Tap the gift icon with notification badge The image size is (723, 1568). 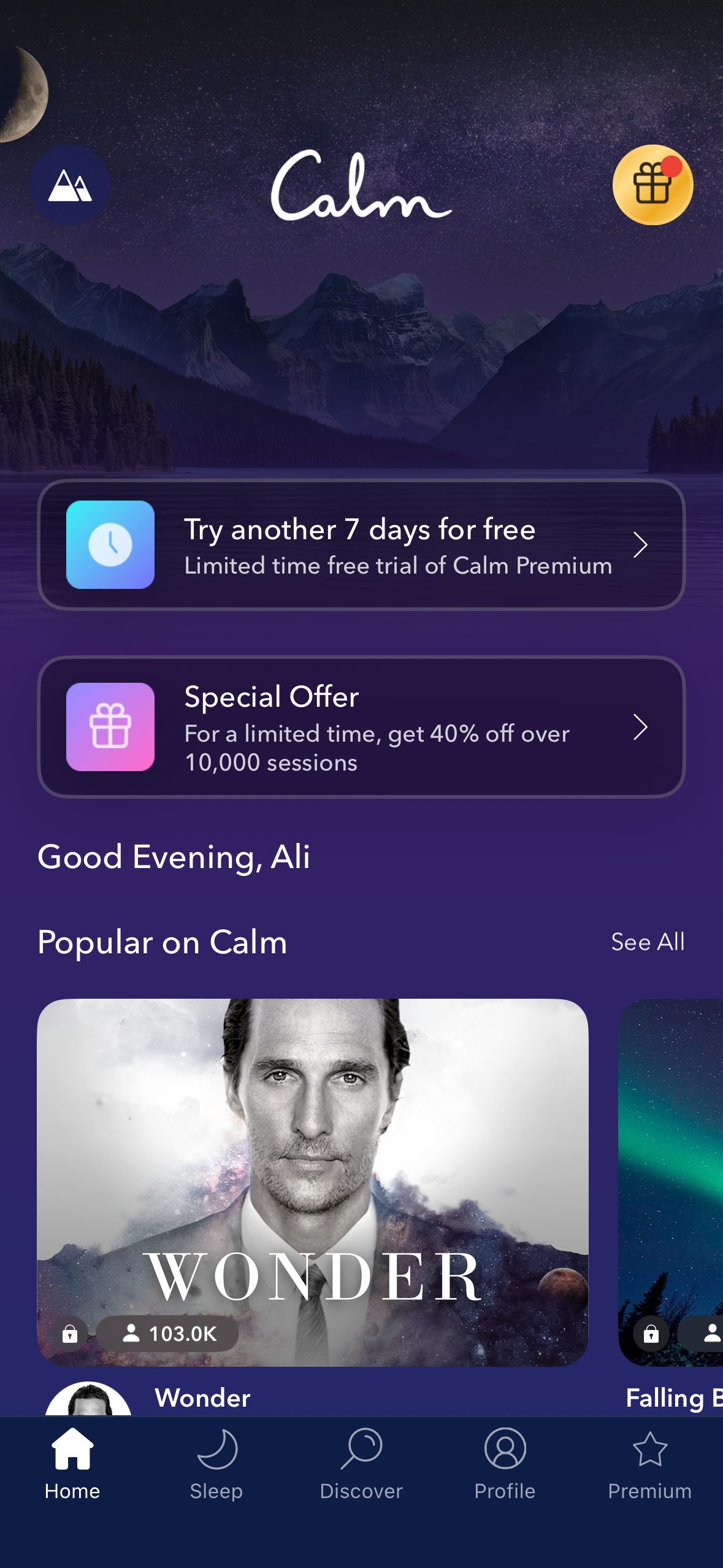652,186
